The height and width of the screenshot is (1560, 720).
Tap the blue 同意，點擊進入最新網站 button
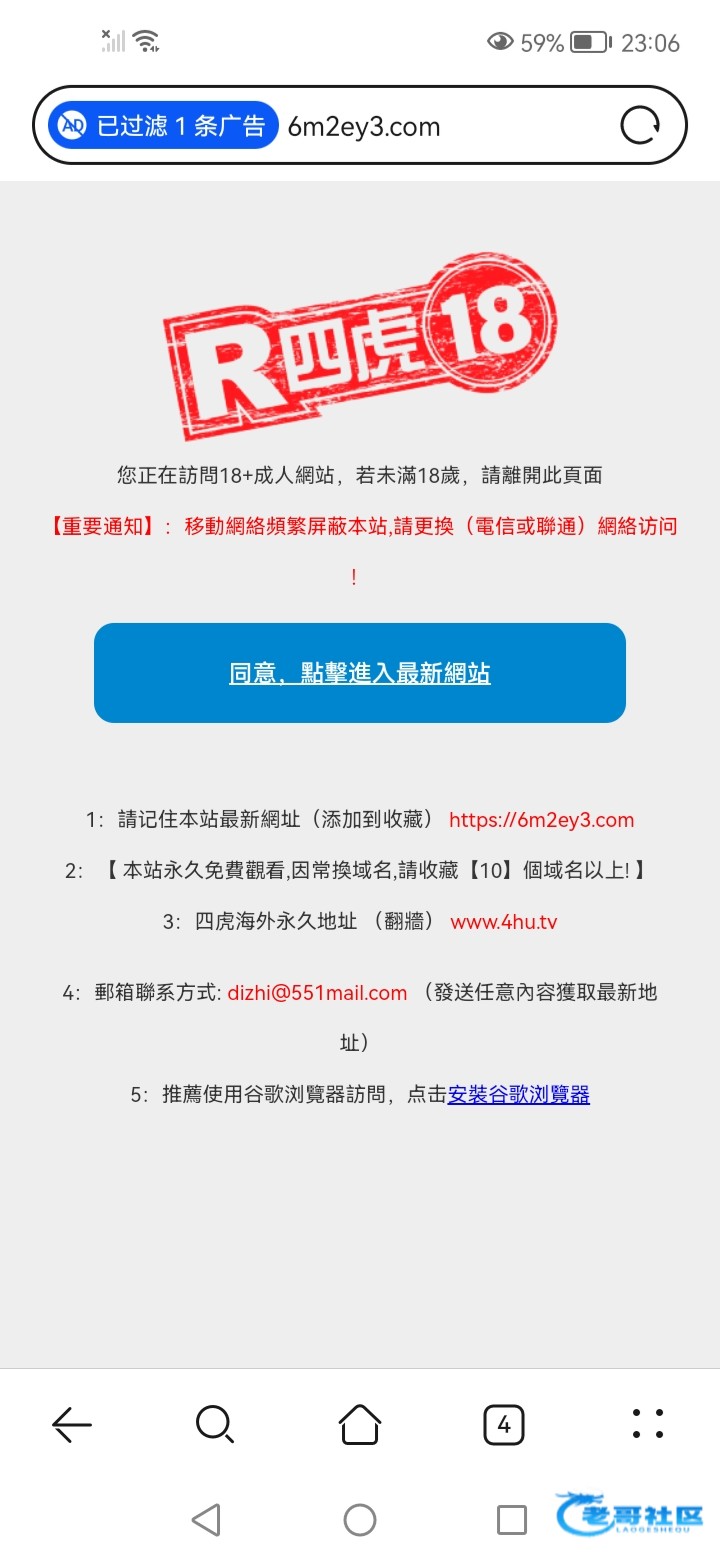coord(360,673)
